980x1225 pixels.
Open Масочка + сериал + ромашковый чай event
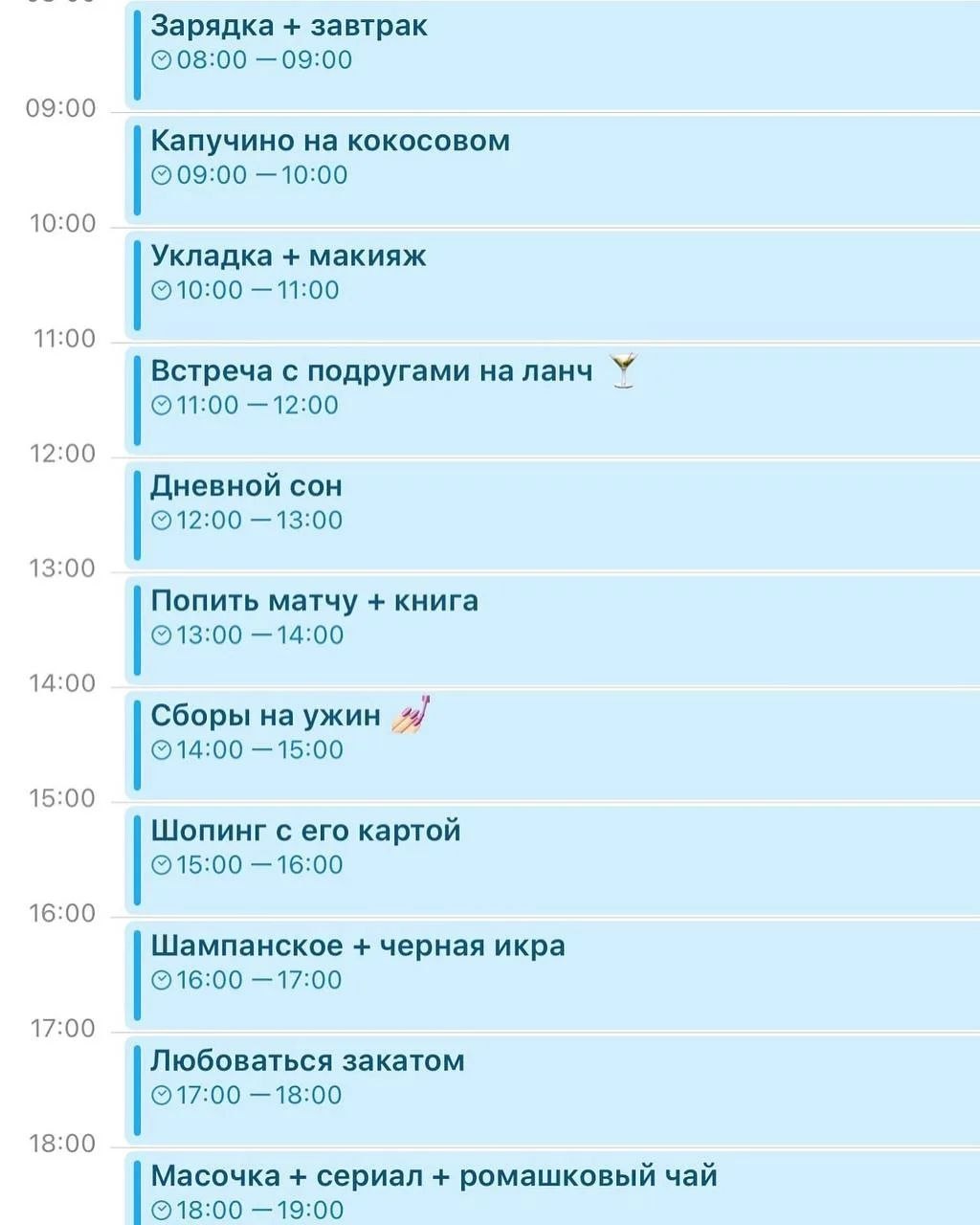pyautogui.click(x=434, y=1175)
